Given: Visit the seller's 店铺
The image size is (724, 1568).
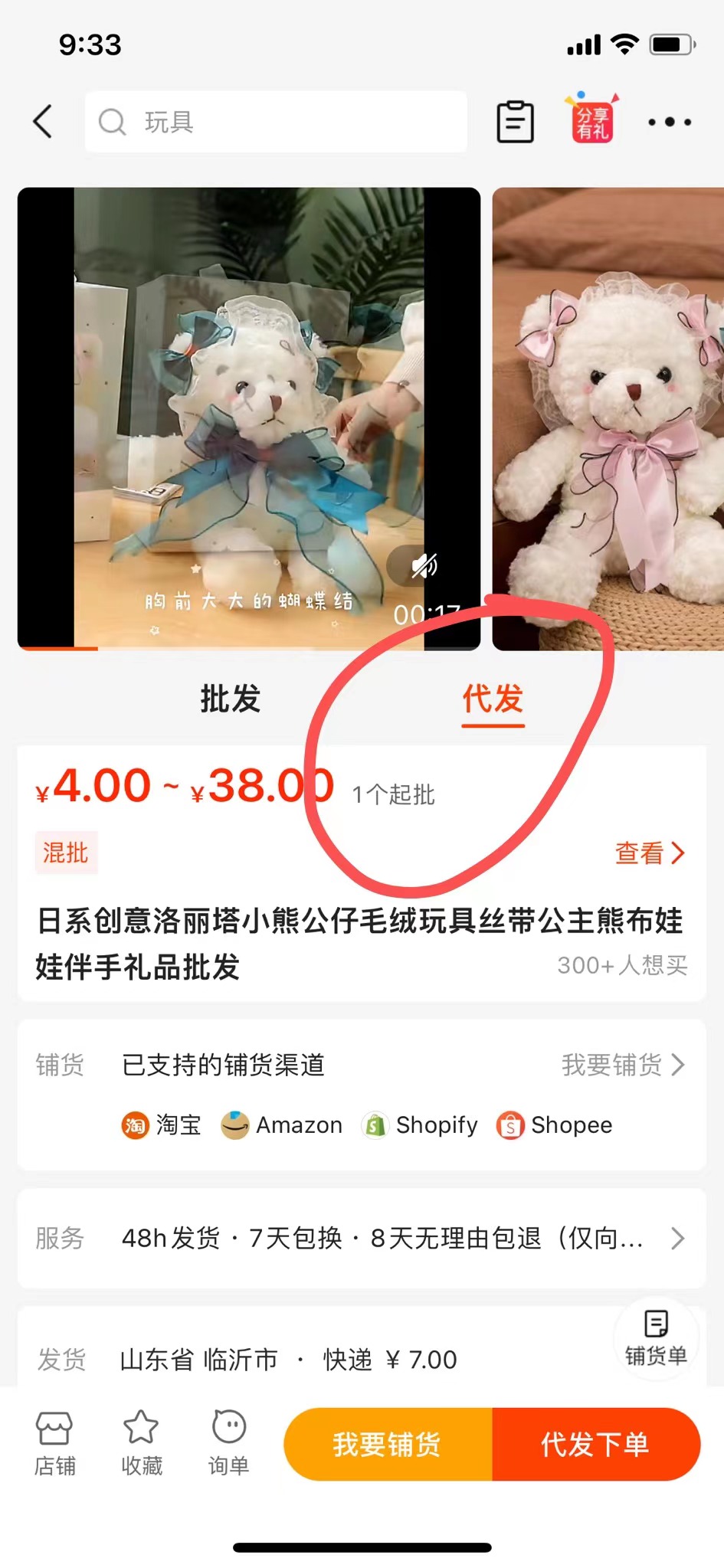Looking at the screenshot, I should tap(54, 1444).
